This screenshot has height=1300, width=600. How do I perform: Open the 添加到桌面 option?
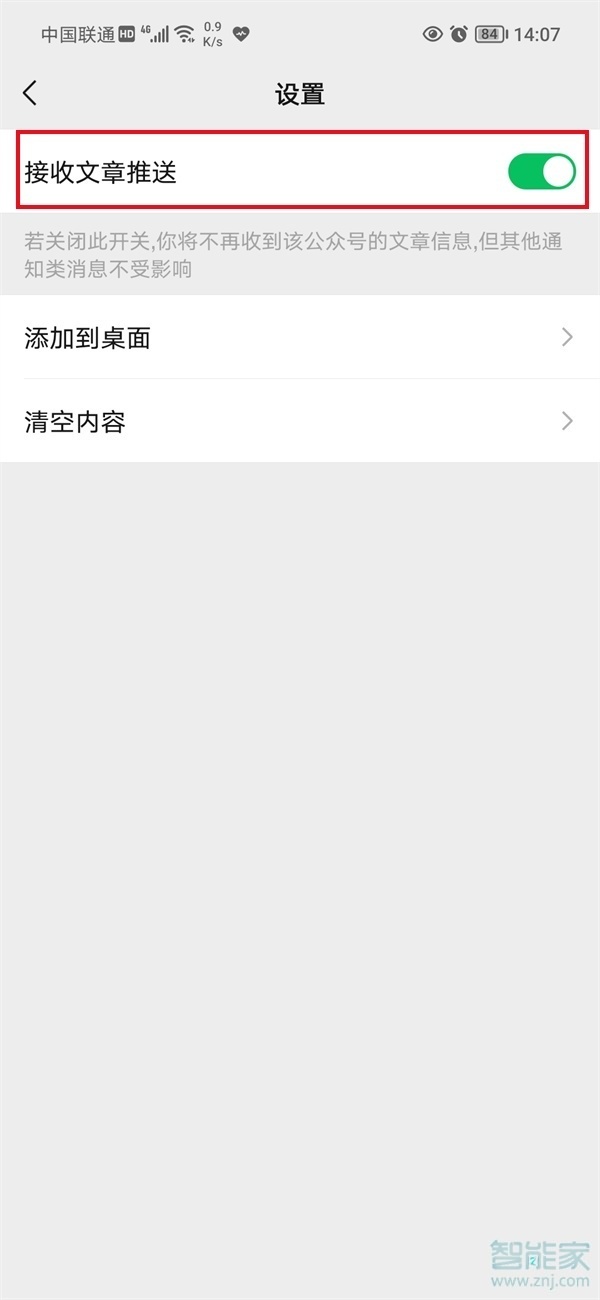tap(300, 338)
